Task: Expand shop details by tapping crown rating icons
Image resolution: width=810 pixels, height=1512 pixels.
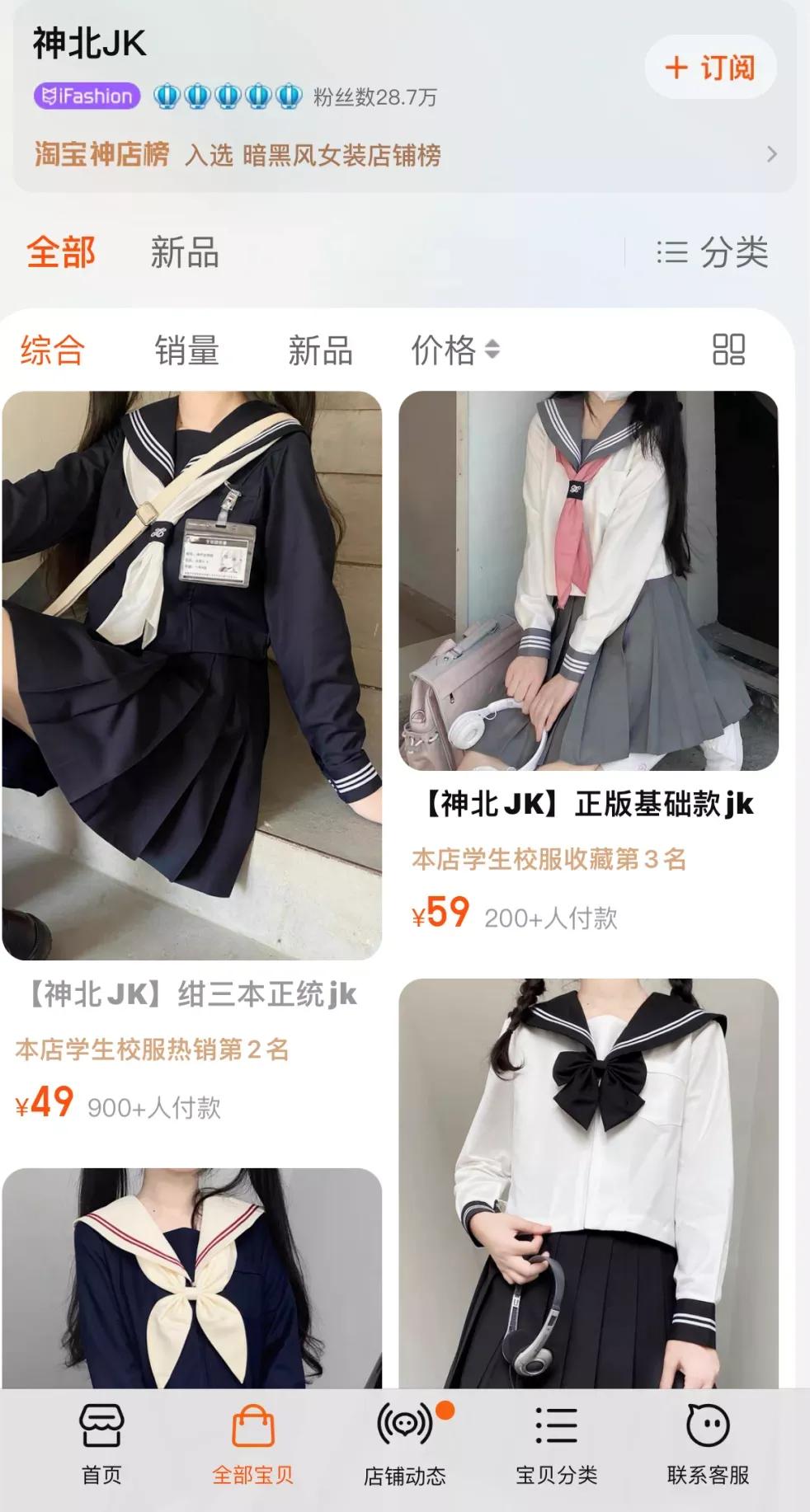Action: [x=225, y=95]
